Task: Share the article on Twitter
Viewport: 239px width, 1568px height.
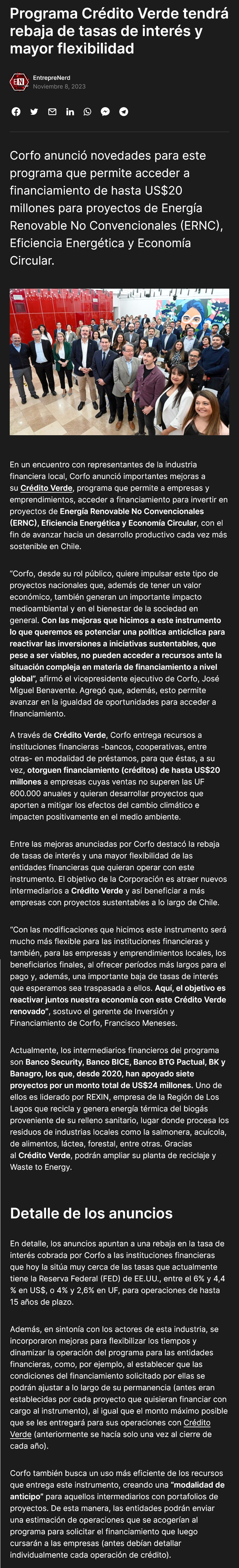Action: pyautogui.click(x=34, y=111)
